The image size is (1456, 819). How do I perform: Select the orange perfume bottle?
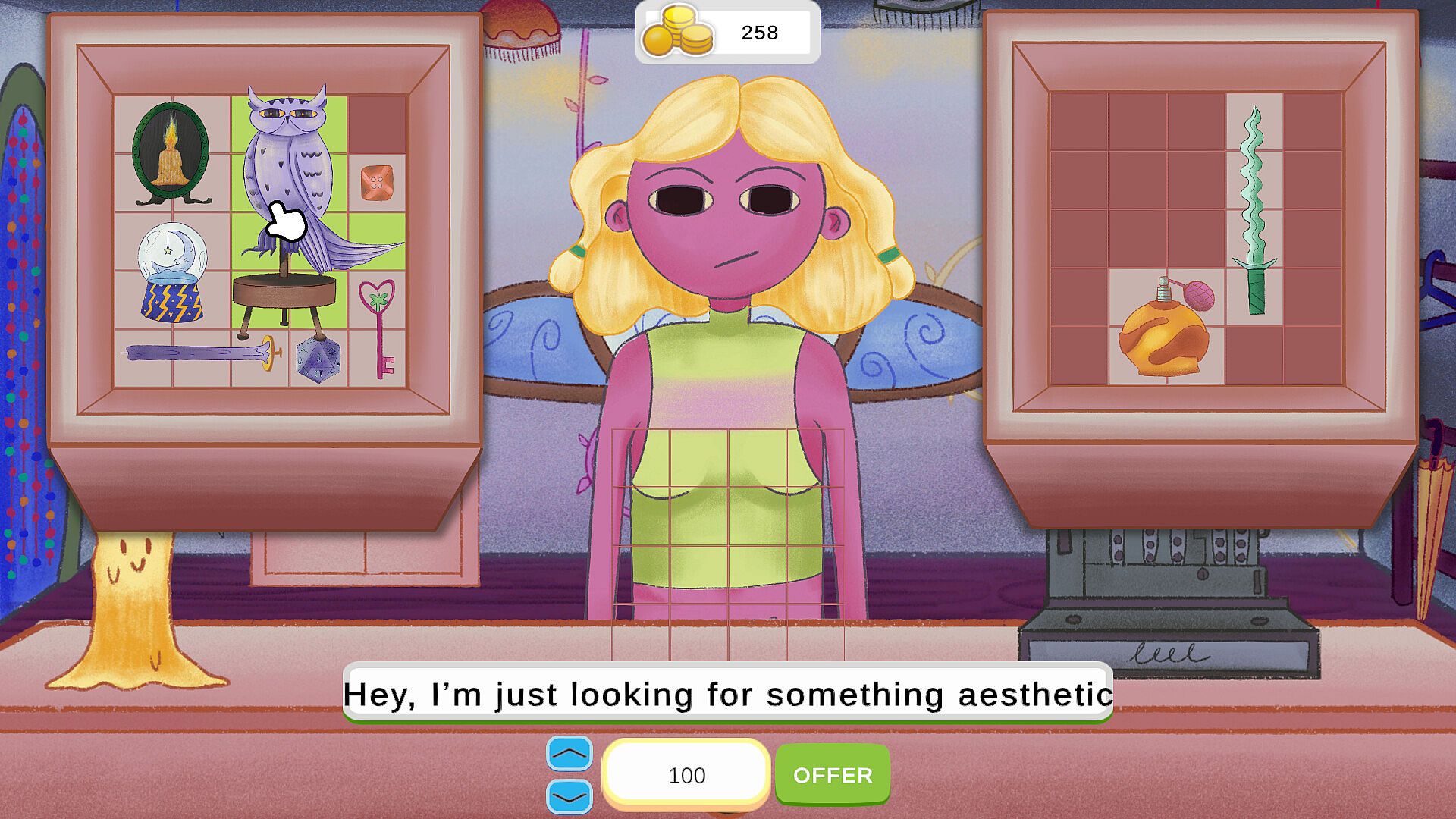pyautogui.click(x=1166, y=330)
